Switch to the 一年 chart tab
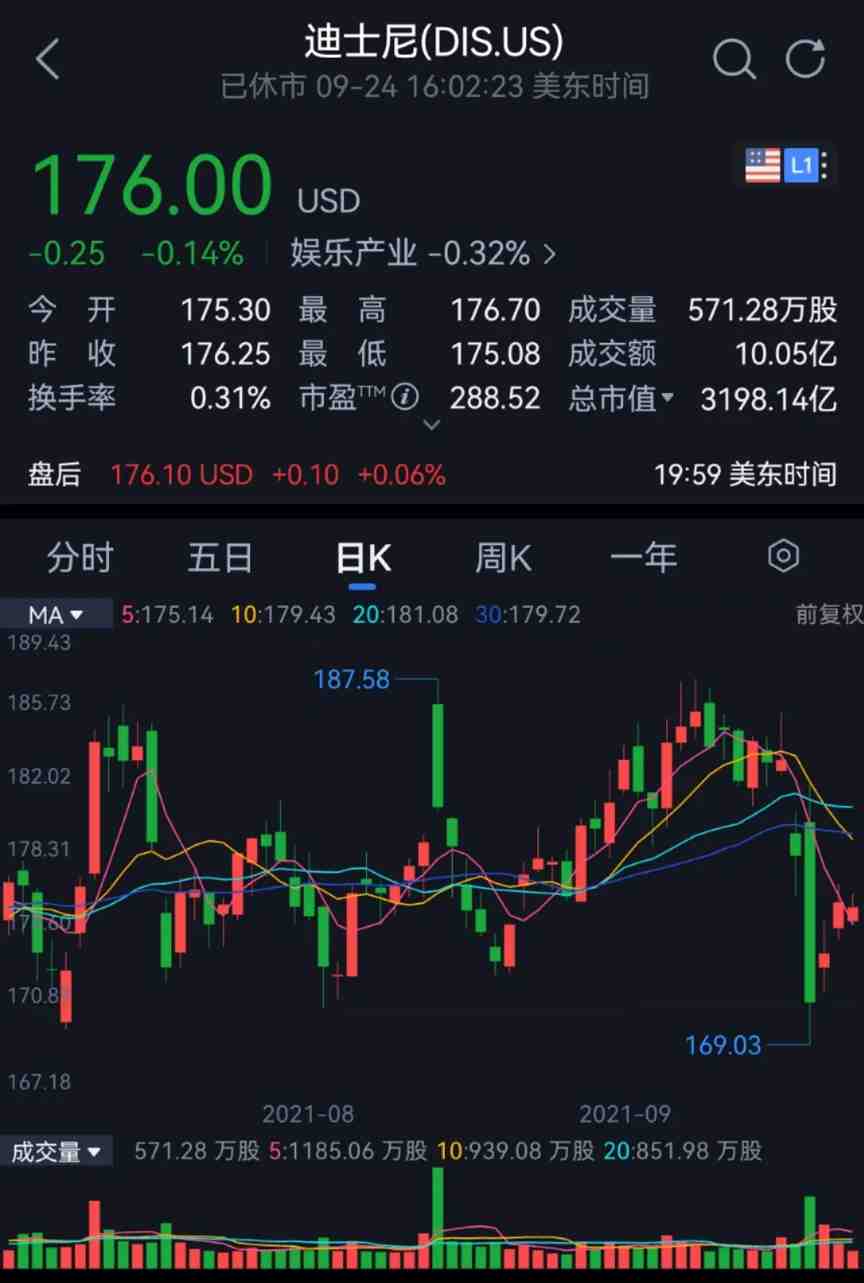Screen dimensions: 864x1283 (643, 557)
